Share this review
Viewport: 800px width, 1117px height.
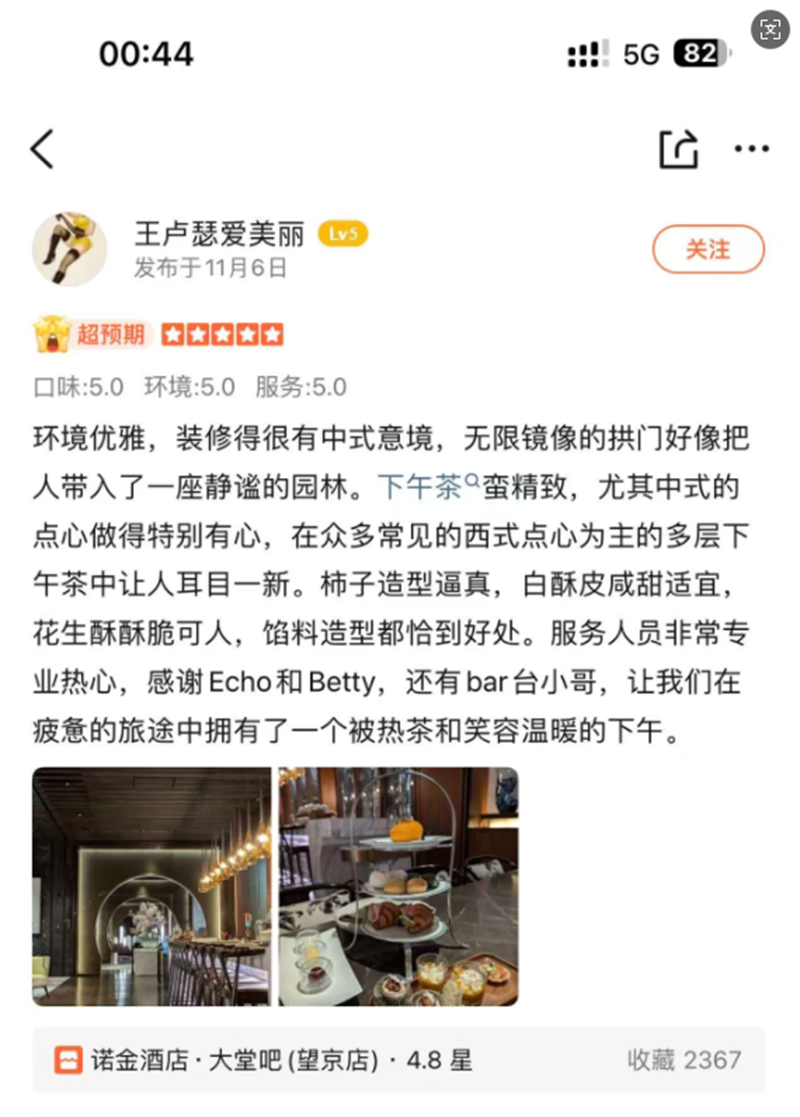(x=678, y=149)
